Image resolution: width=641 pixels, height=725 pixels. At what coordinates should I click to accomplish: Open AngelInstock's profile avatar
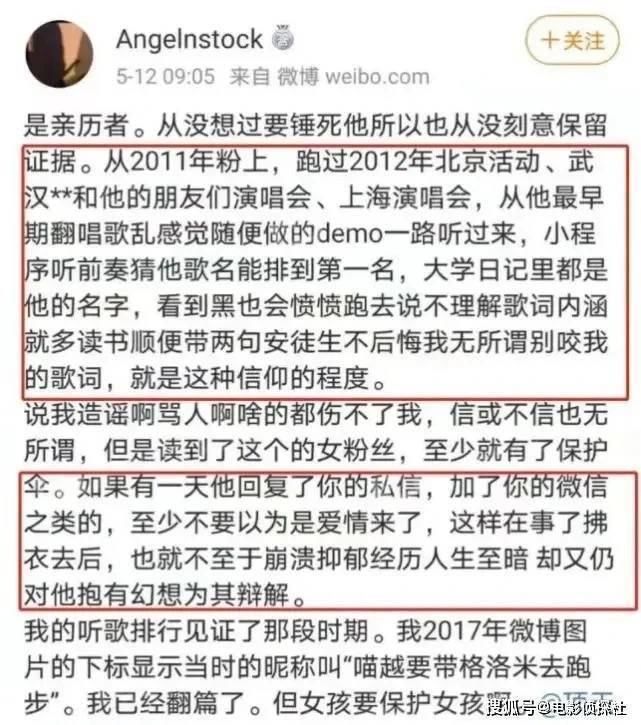[58, 52]
